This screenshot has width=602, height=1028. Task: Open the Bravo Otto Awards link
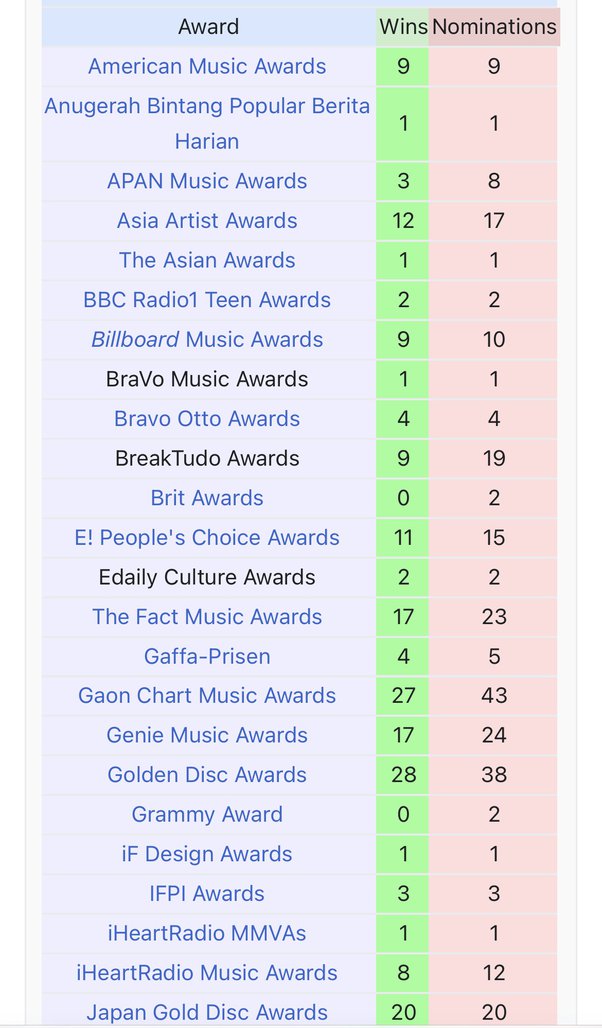click(207, 418)
